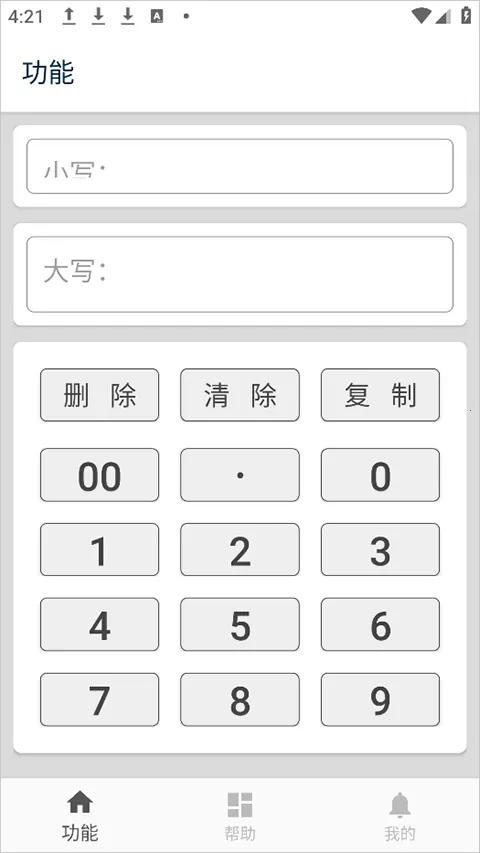480x853 pixels.
Task: Tap the 6 key
Action: [x=380, y=625]
